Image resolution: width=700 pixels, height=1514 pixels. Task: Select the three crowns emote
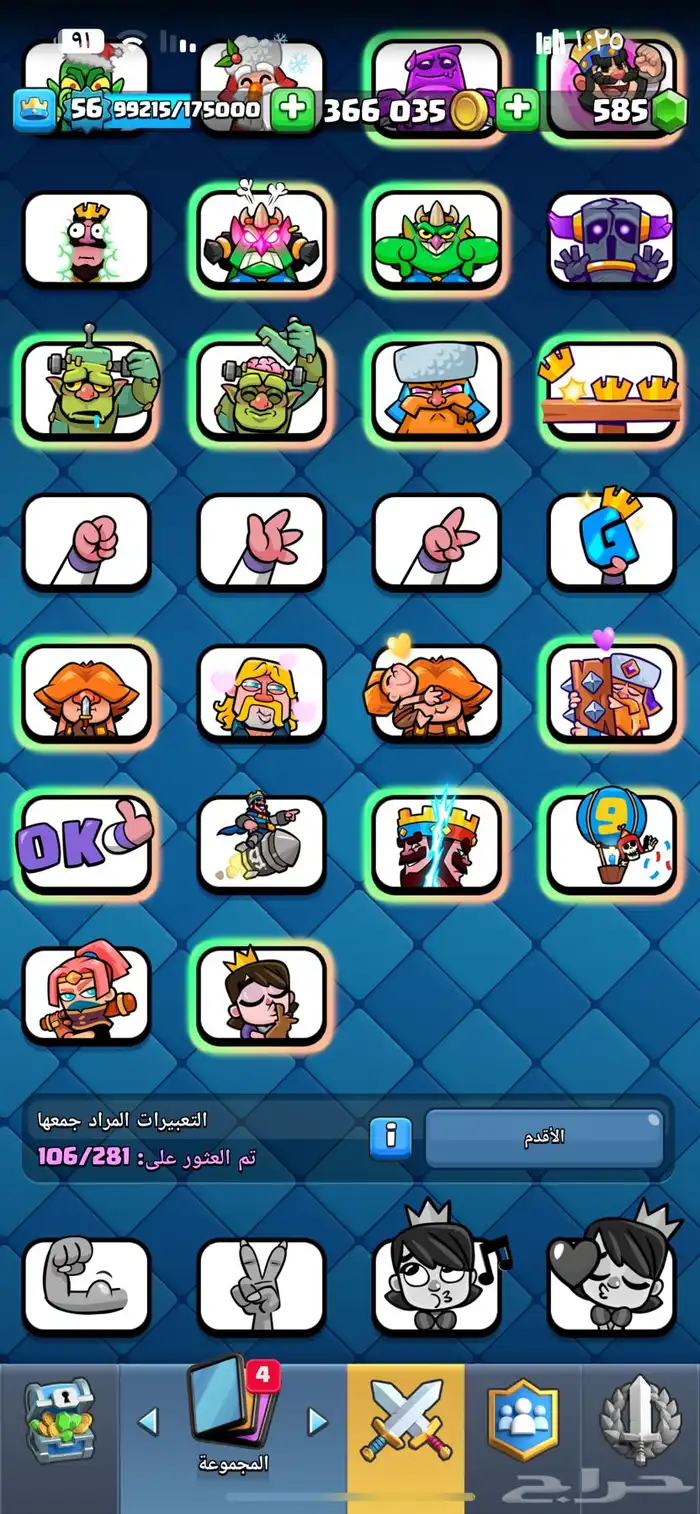click(612, 391)
